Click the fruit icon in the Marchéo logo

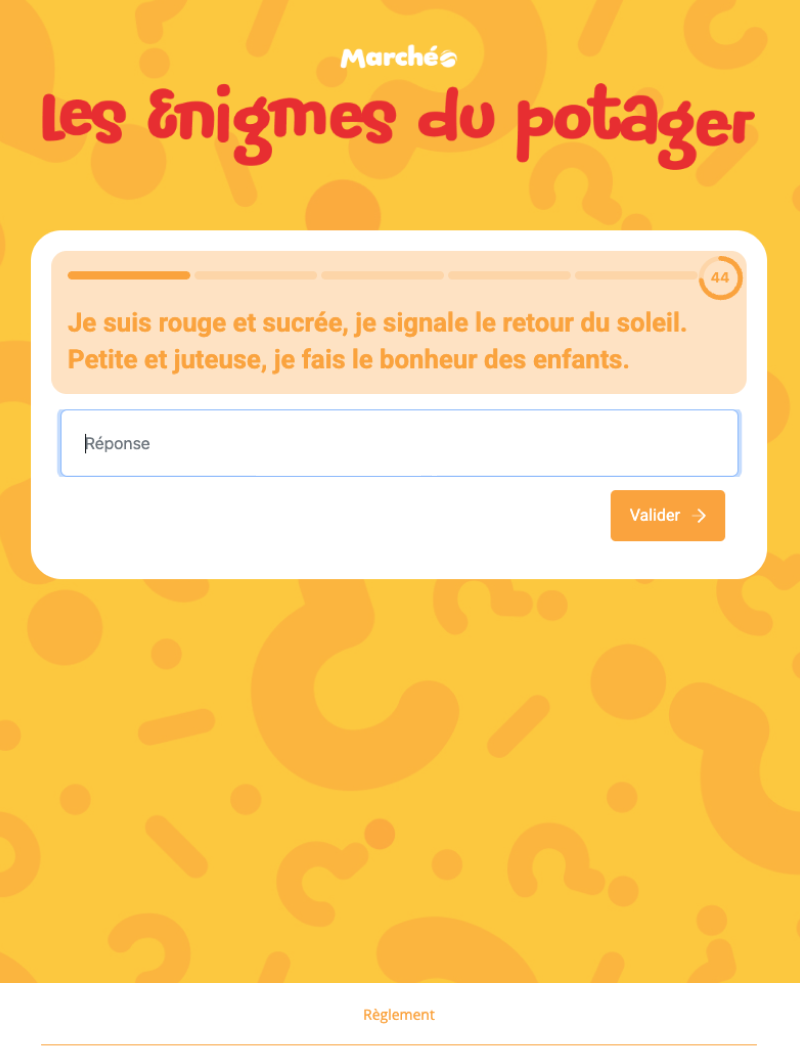click(449, 57)
